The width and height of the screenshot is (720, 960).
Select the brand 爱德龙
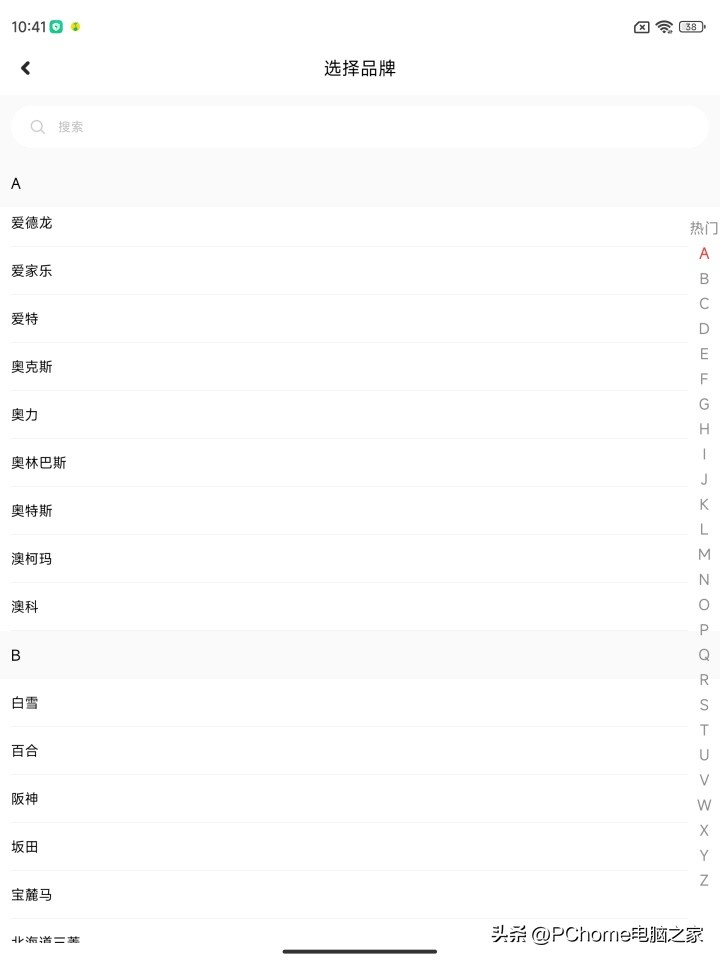(x=31, y=222)
